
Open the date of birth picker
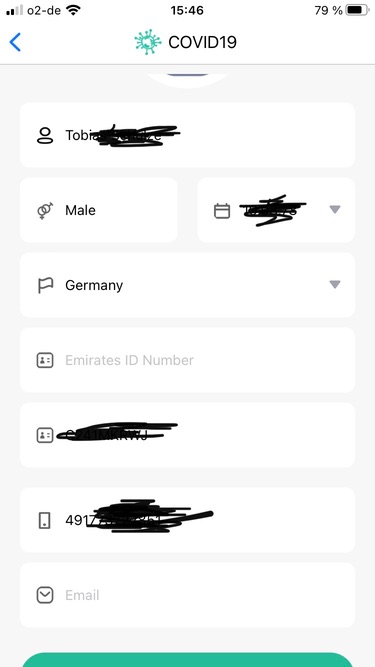(x=276, y=210)
